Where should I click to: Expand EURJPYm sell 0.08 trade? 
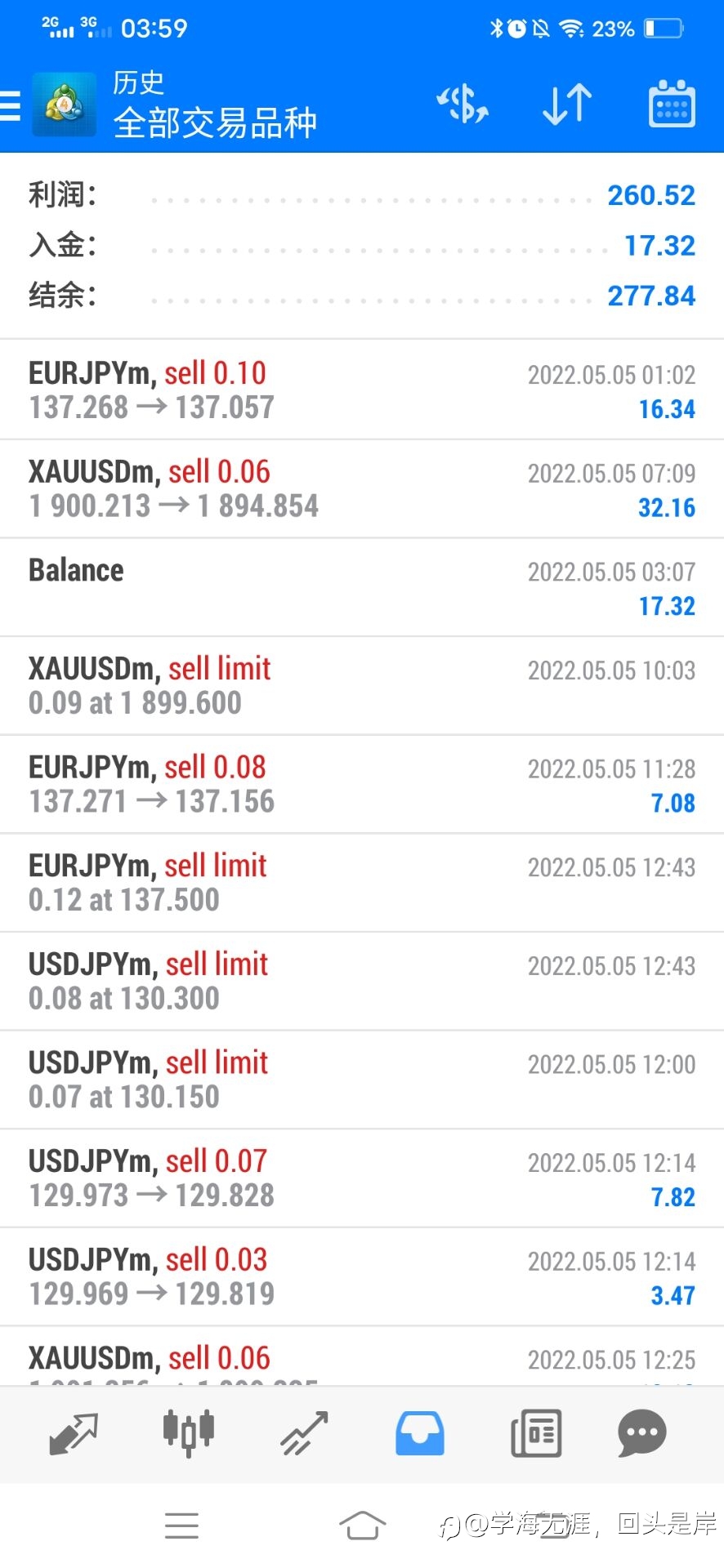pos(362,785)
